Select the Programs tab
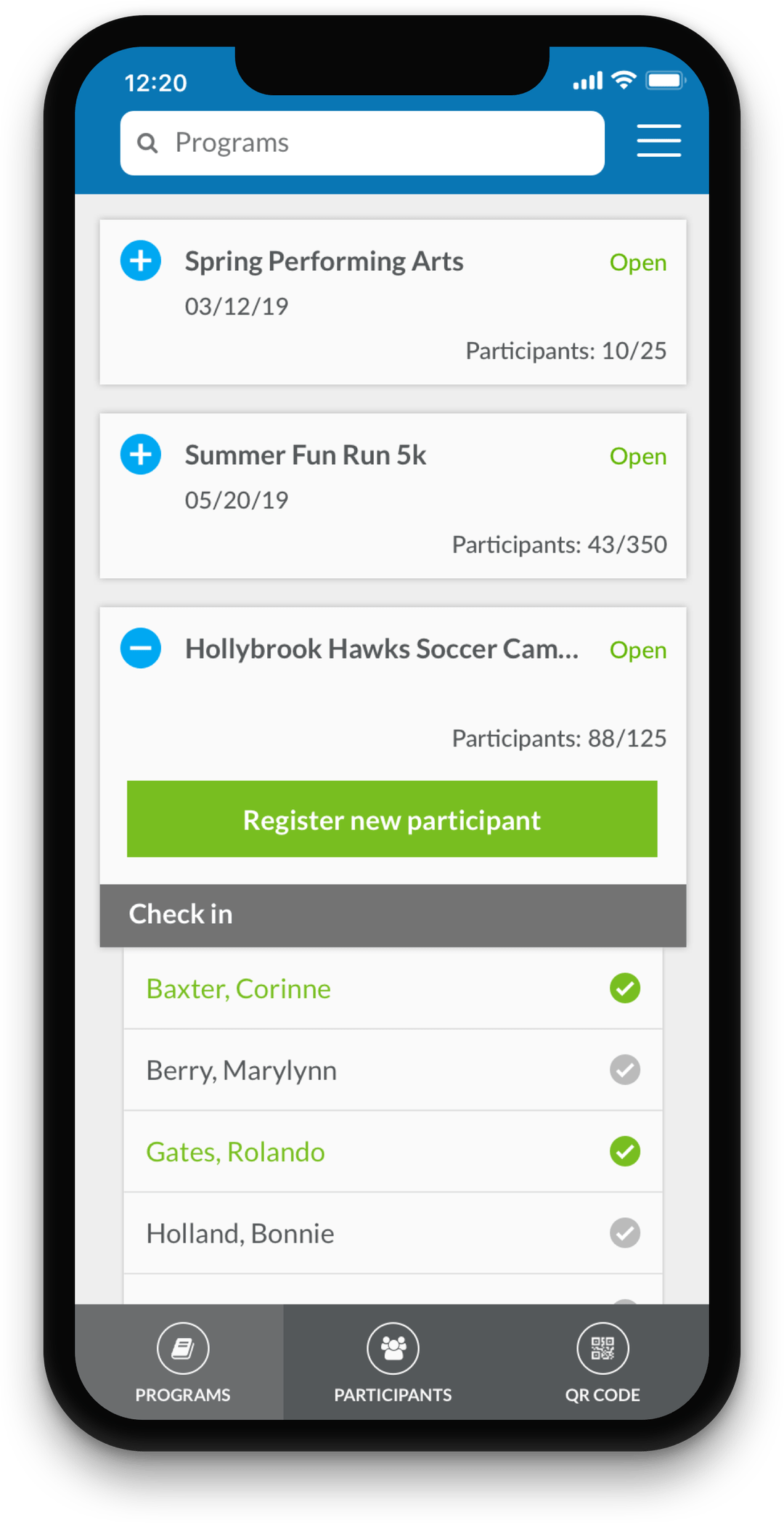 click(x=183, y=1362)
